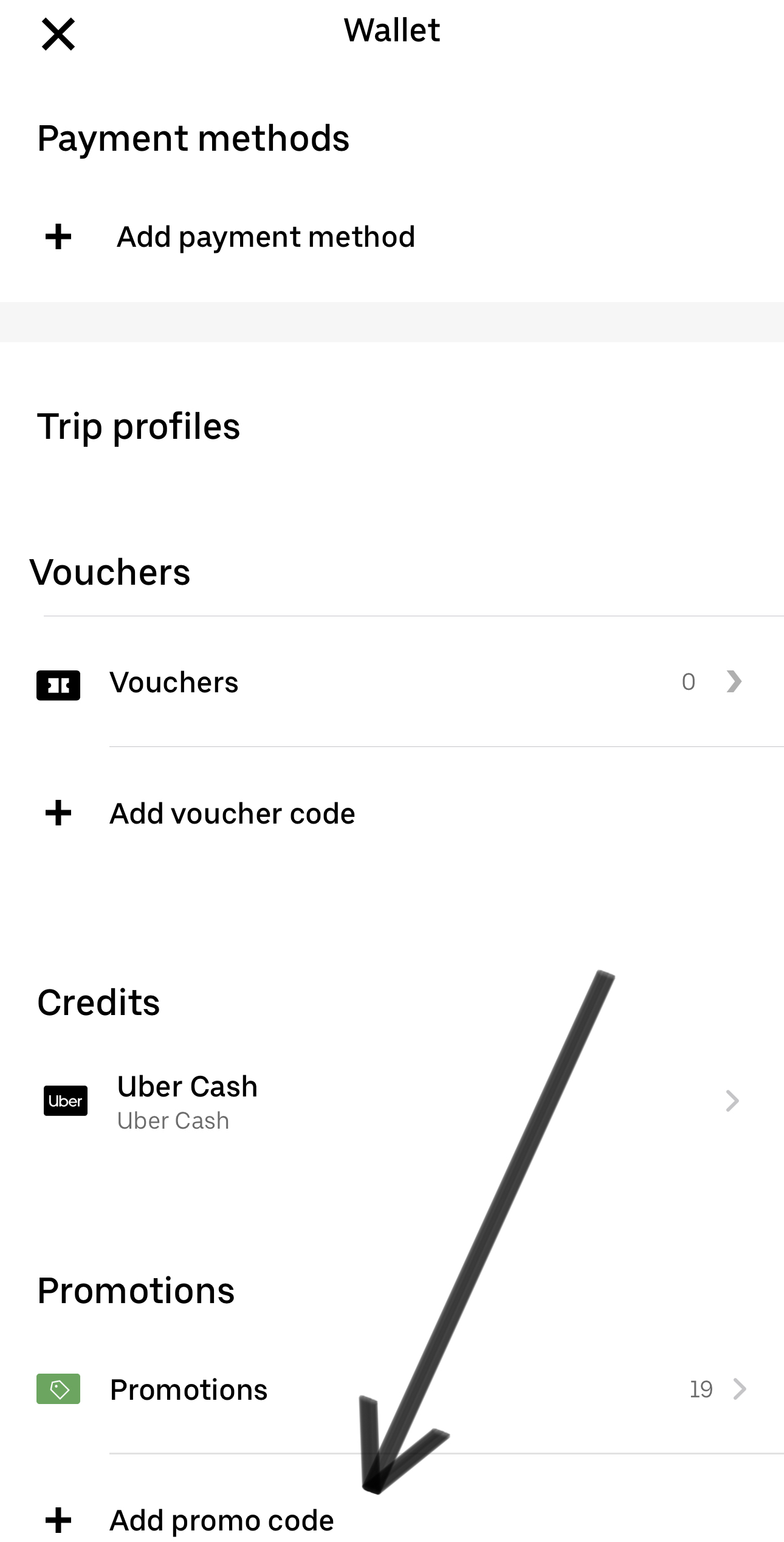Open the Vouchers row
Screen dimensions: 784x1542
[x=392, y=682]
